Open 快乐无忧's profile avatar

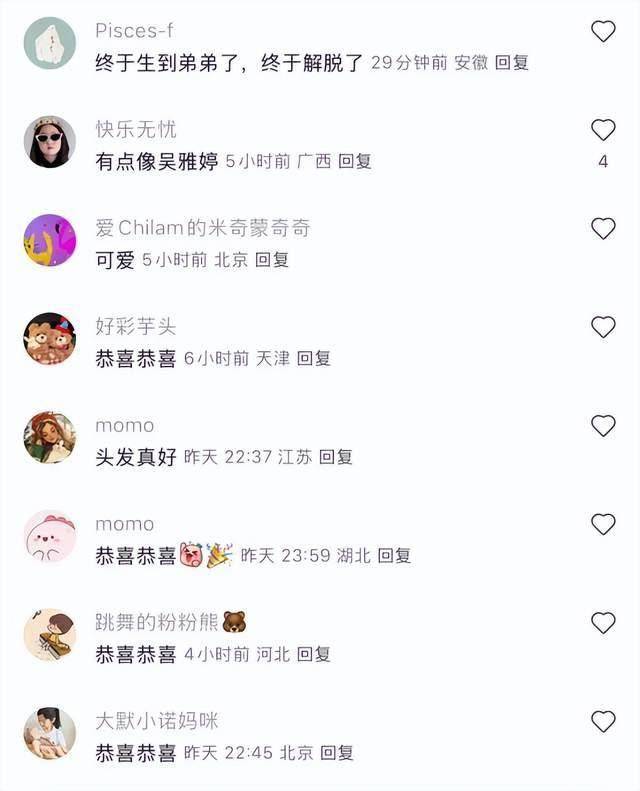(49, 142)
